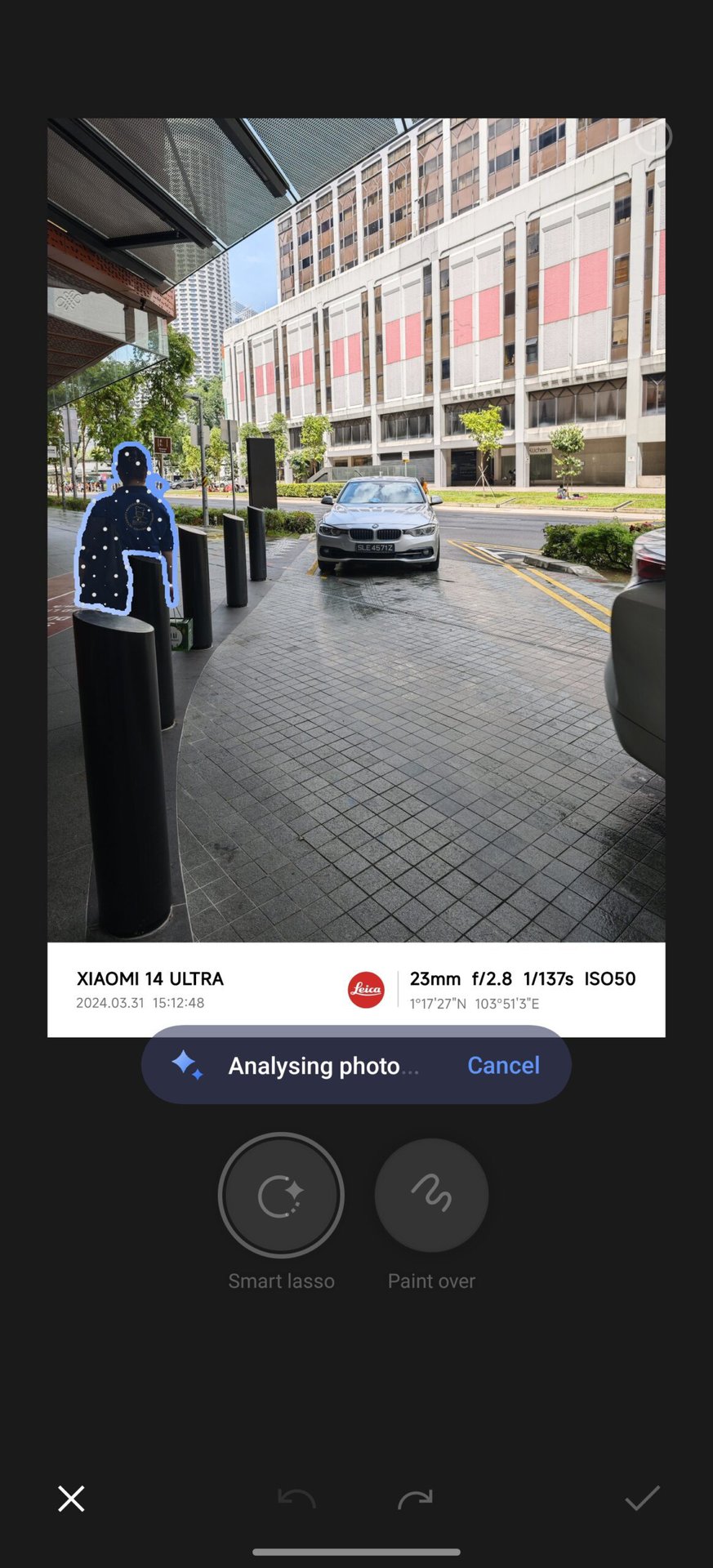Undo the last edit
The width and height of the screenshot is (713, 1568).
click(x=296, y=1499)
